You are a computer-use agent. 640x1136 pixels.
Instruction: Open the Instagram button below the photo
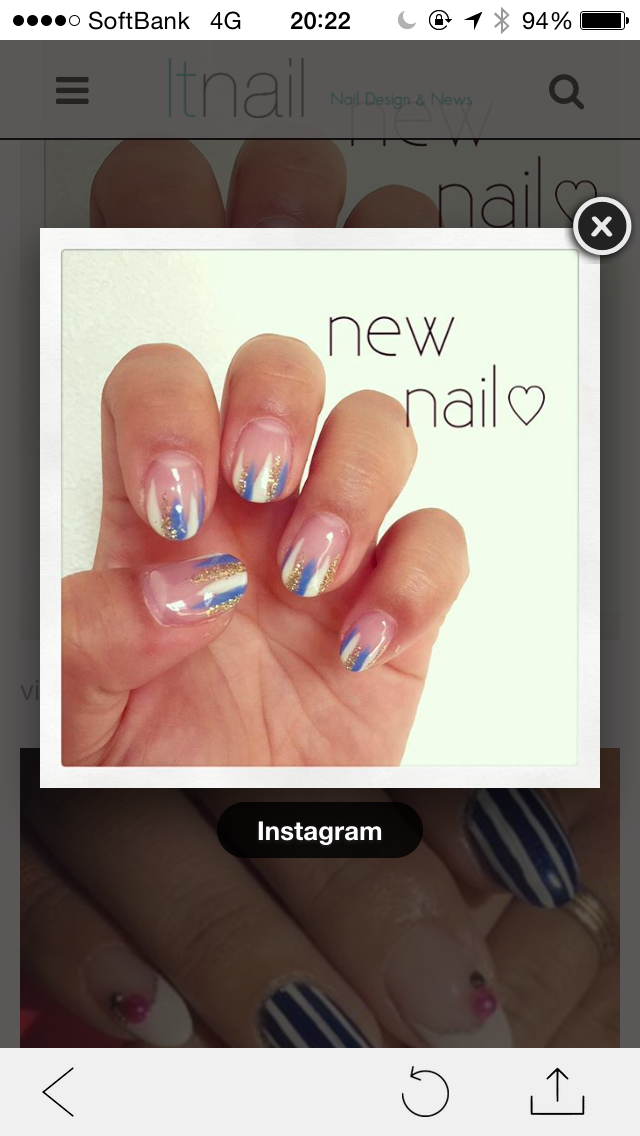tap(320, 830)
